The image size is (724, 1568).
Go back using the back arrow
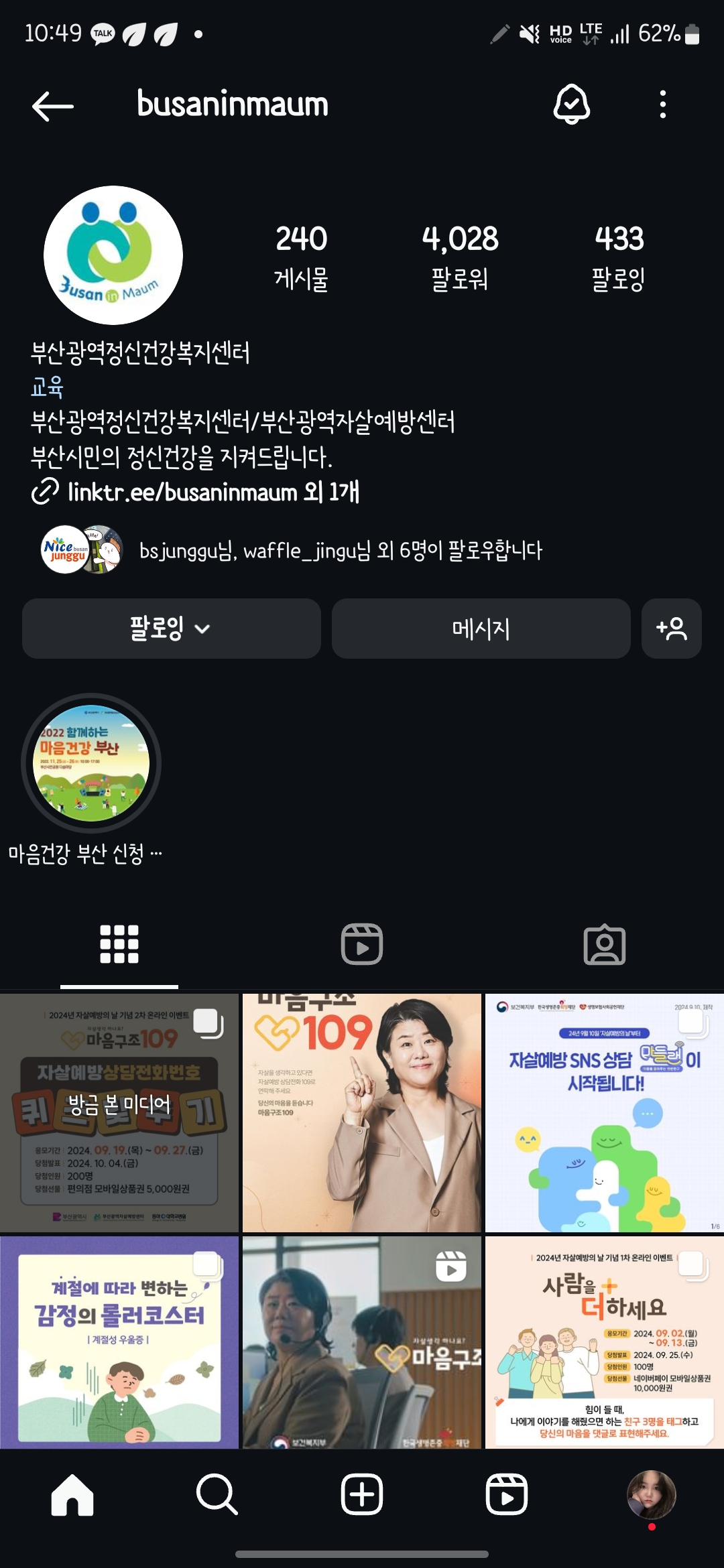pos(52,106)
